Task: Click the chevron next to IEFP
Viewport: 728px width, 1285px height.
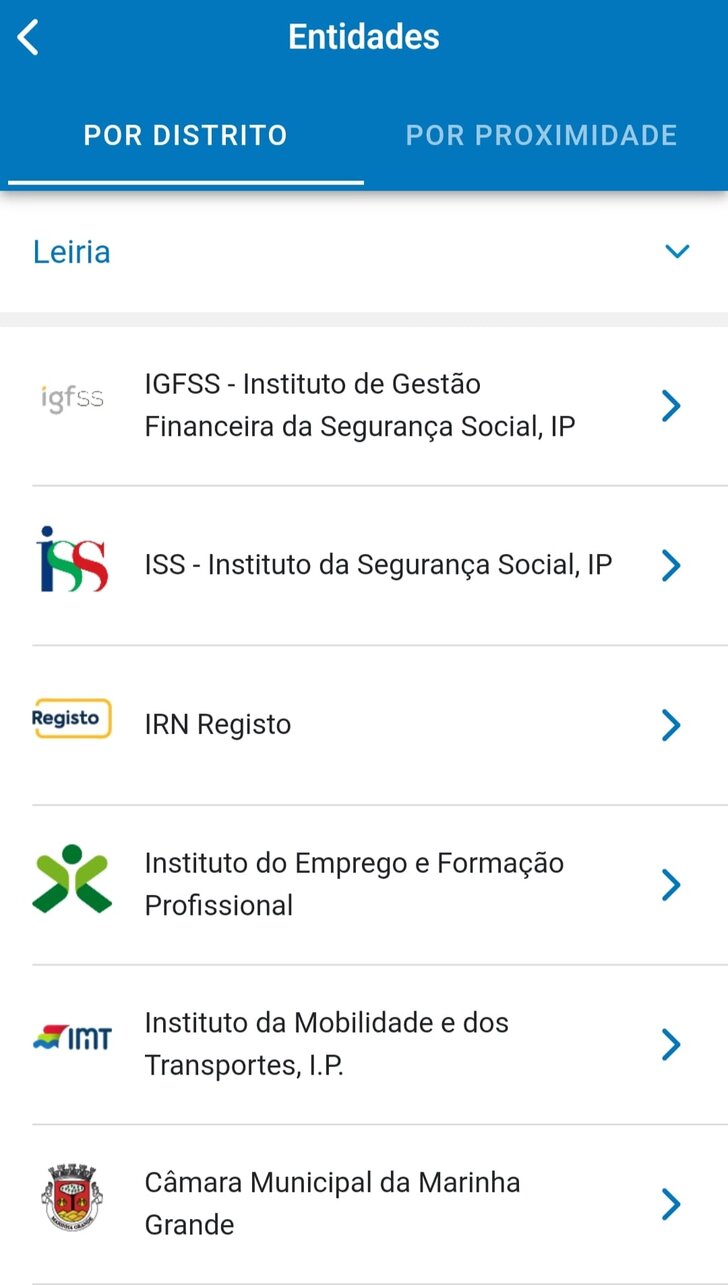Action: [670, 884]
